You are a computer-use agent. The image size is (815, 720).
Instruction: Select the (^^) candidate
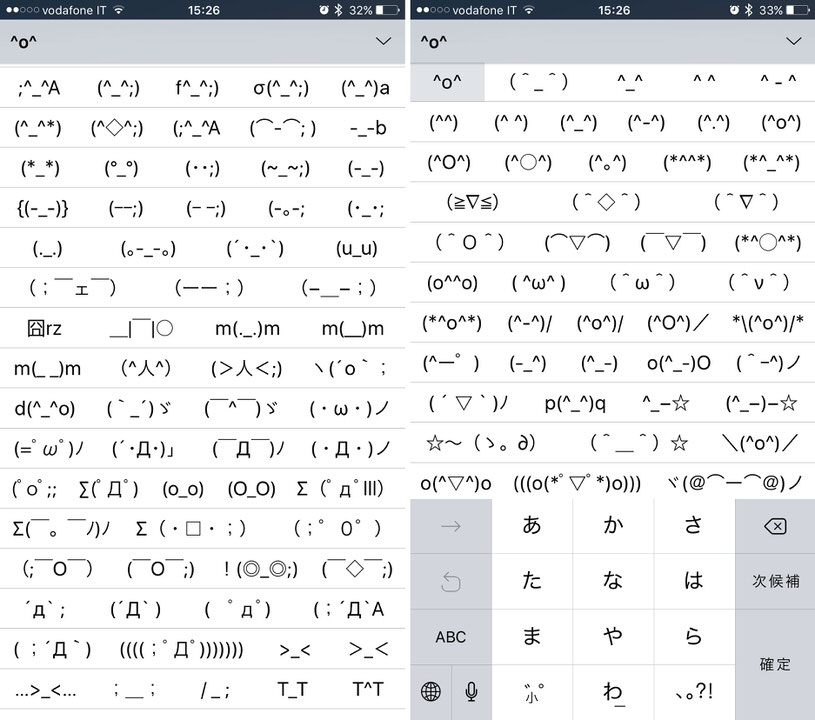point(444,123)
